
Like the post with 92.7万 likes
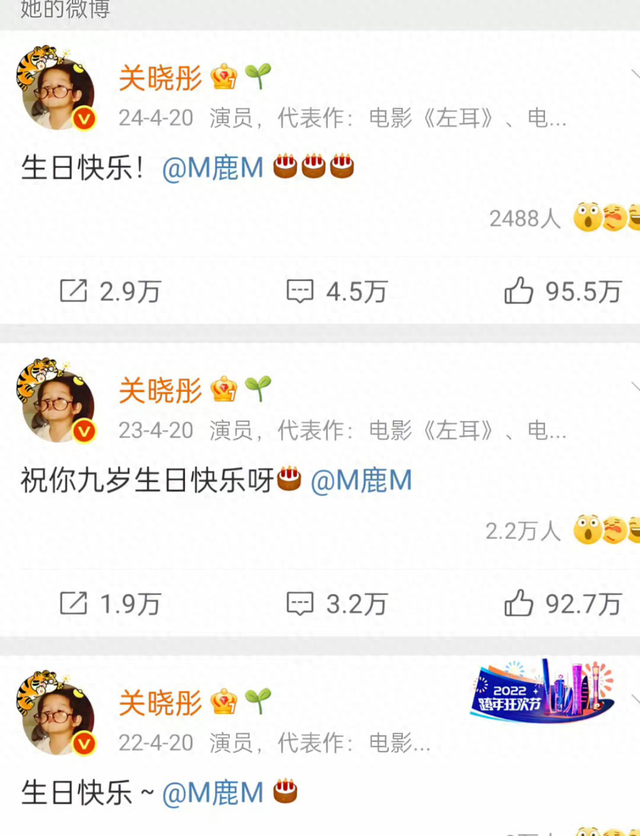(x=563, y=604)
